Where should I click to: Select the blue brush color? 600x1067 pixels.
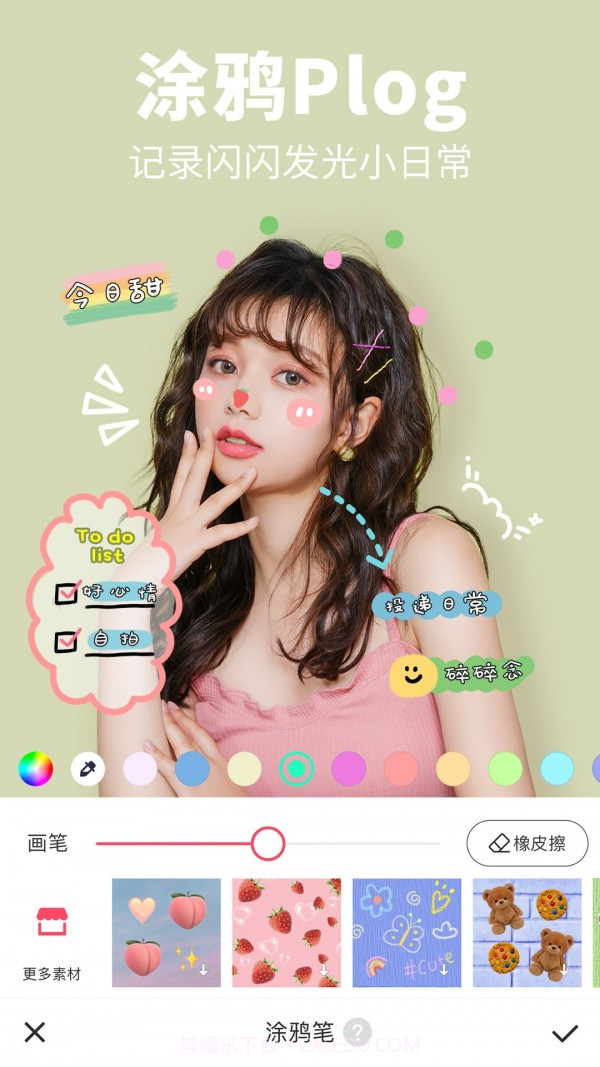(192, 769)
